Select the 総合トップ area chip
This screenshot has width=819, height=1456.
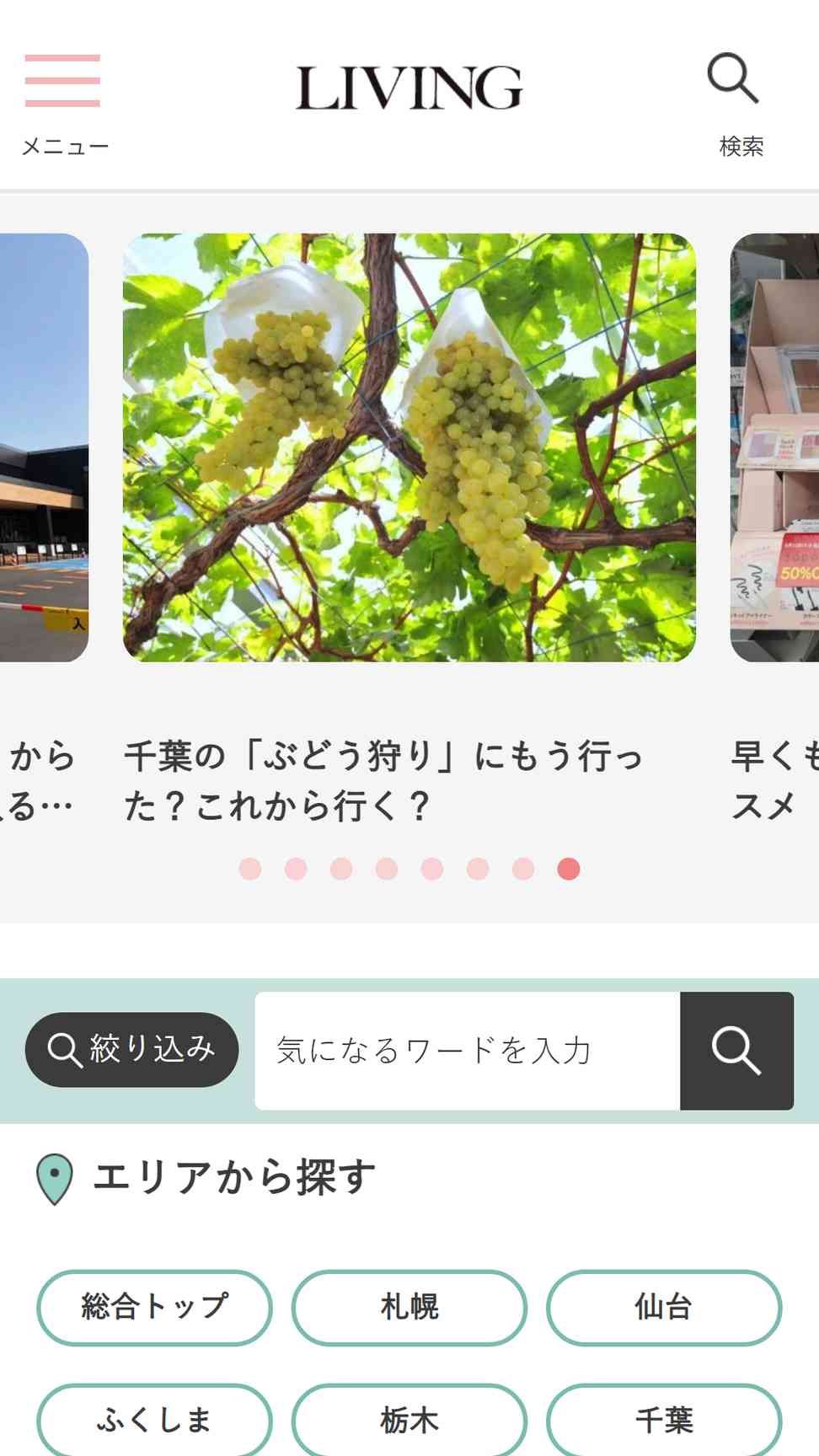click(154, 1307)
